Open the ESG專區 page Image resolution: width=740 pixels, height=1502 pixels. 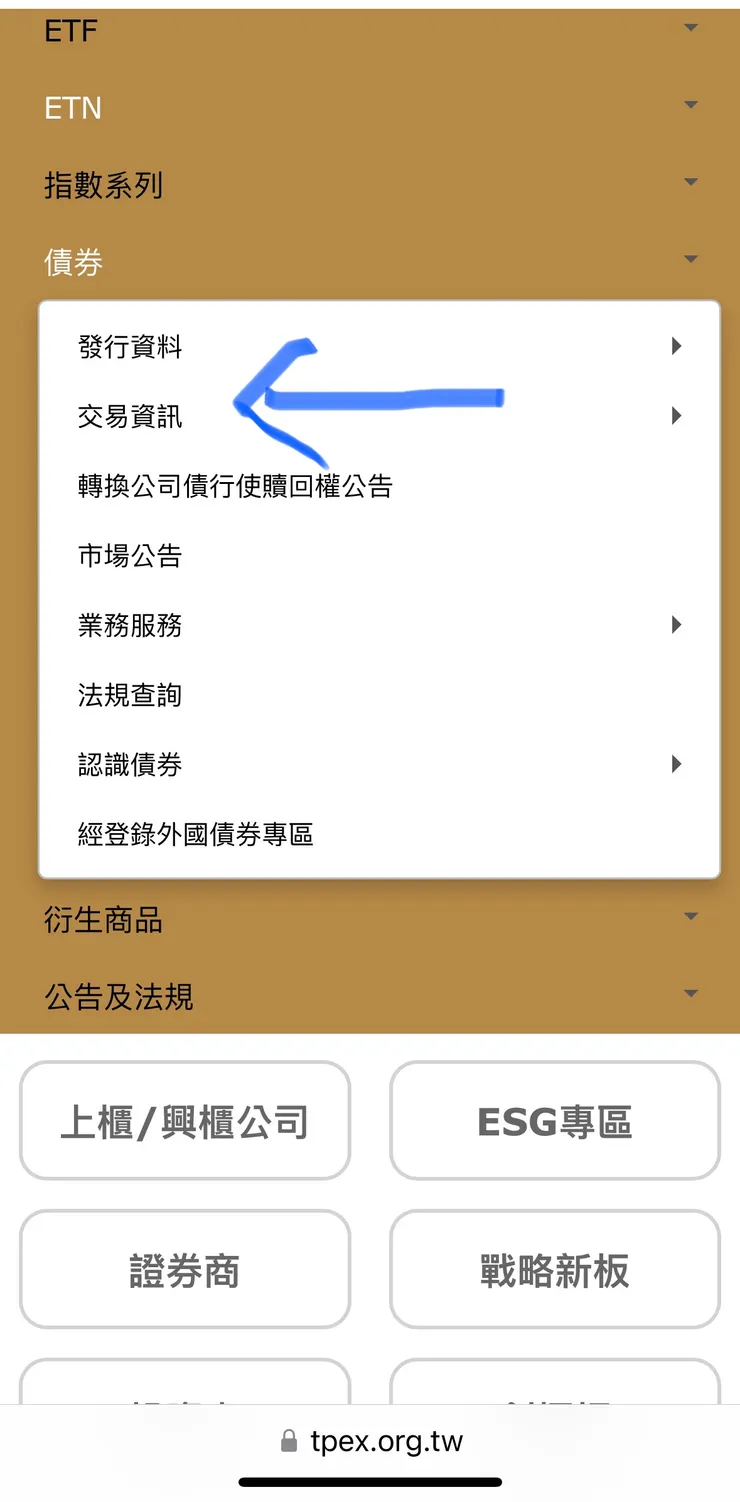pos(554,1120)
